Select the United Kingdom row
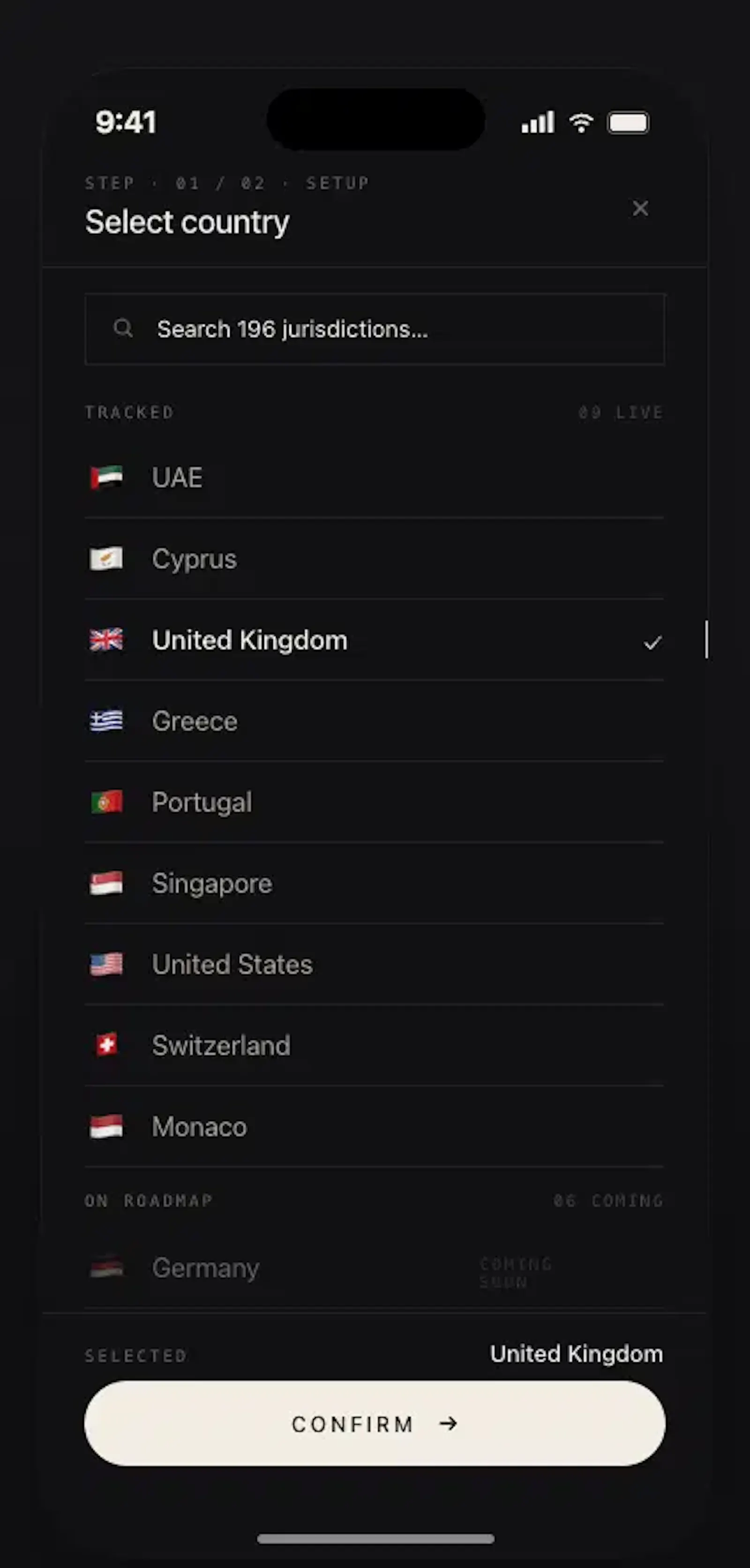750x1568 pixels. point(374,640)
